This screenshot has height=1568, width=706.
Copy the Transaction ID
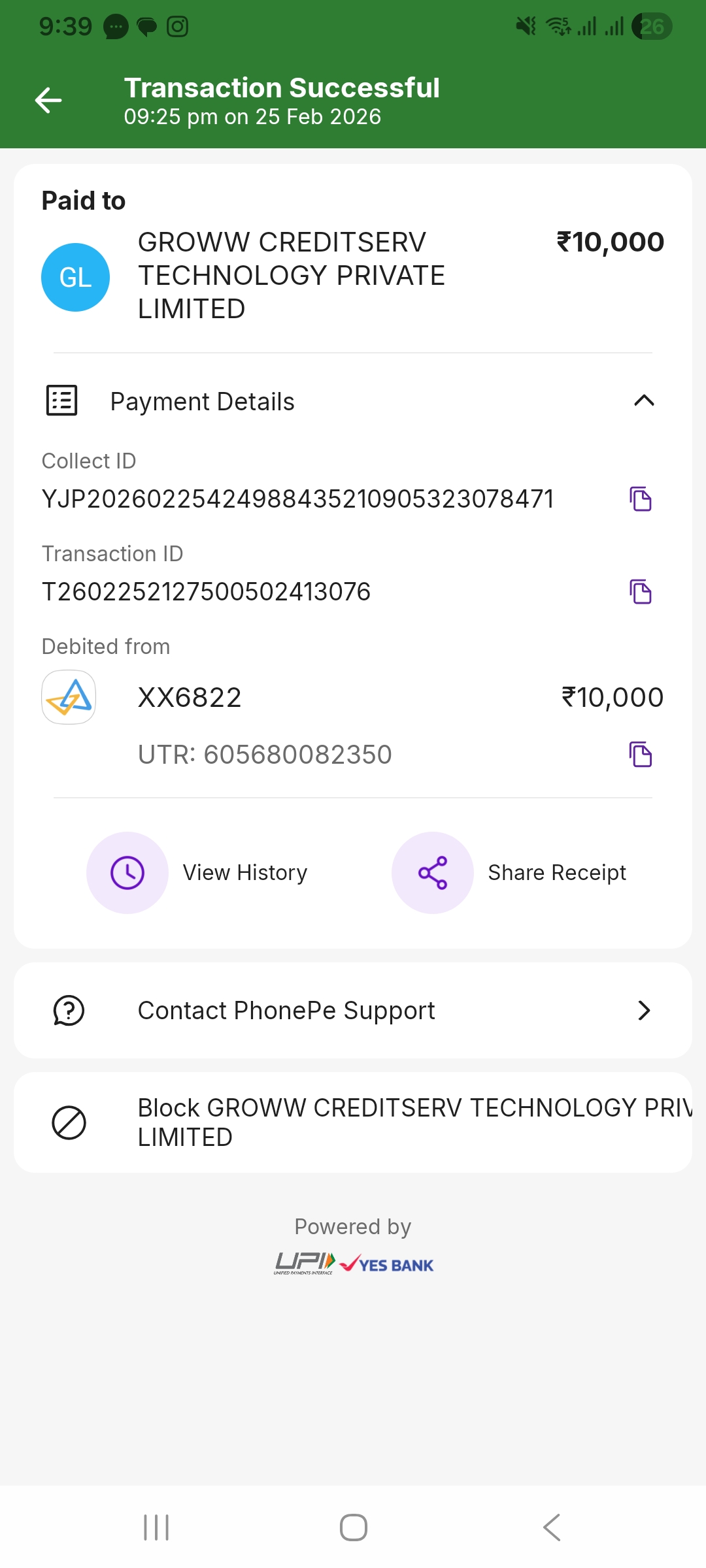click(641, 592)
